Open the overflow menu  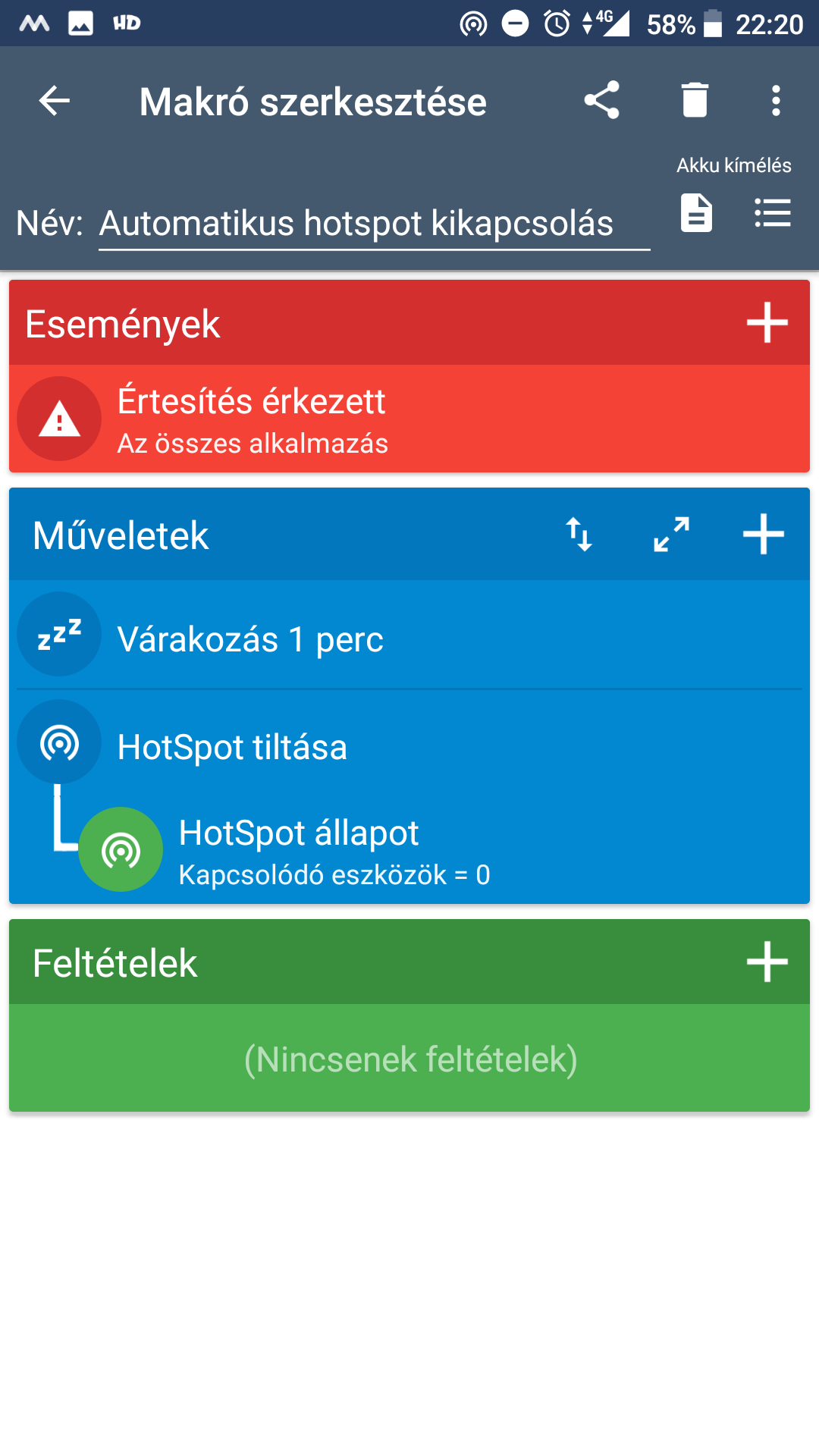pyautogui.click(x=776, y=100)
